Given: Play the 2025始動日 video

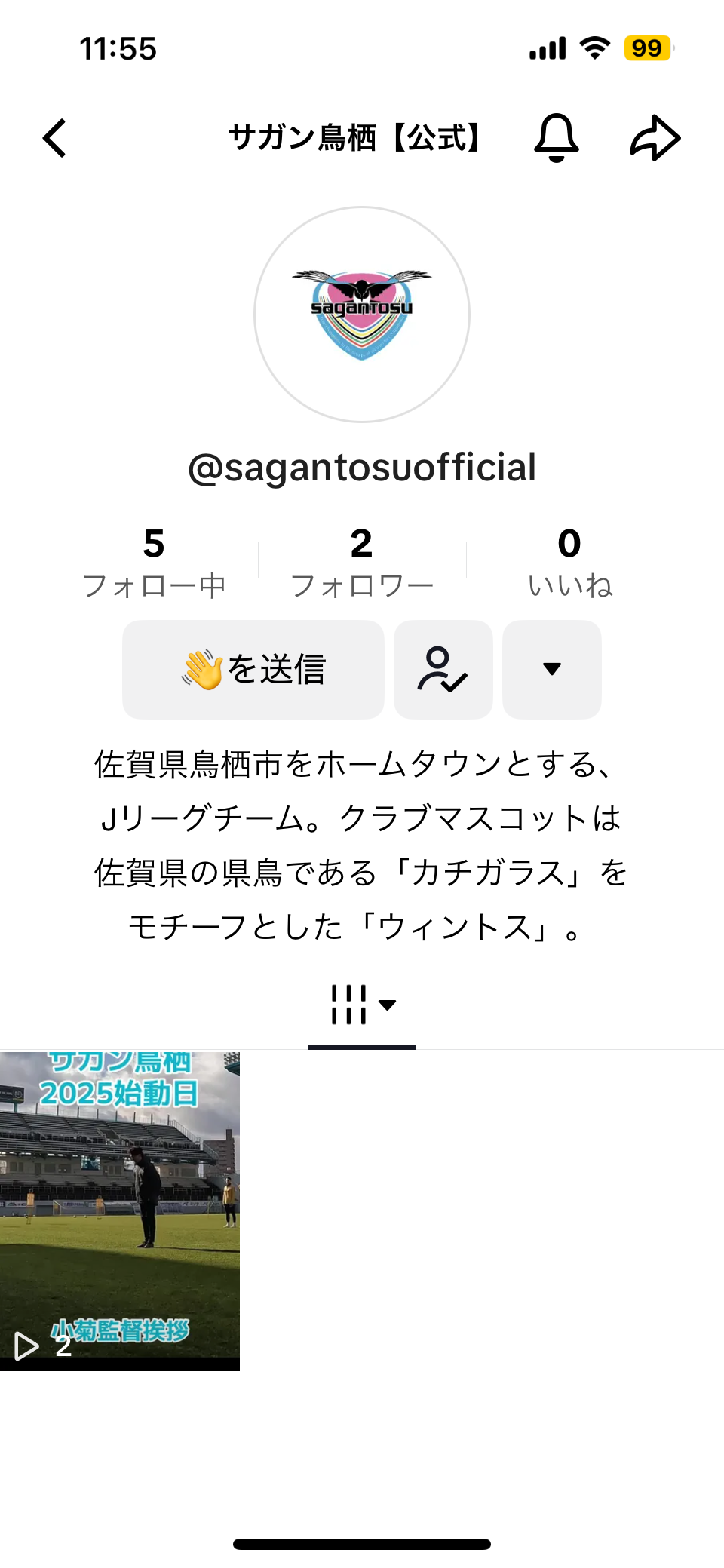Looking at the screenshot, I should pos(120,1211).
